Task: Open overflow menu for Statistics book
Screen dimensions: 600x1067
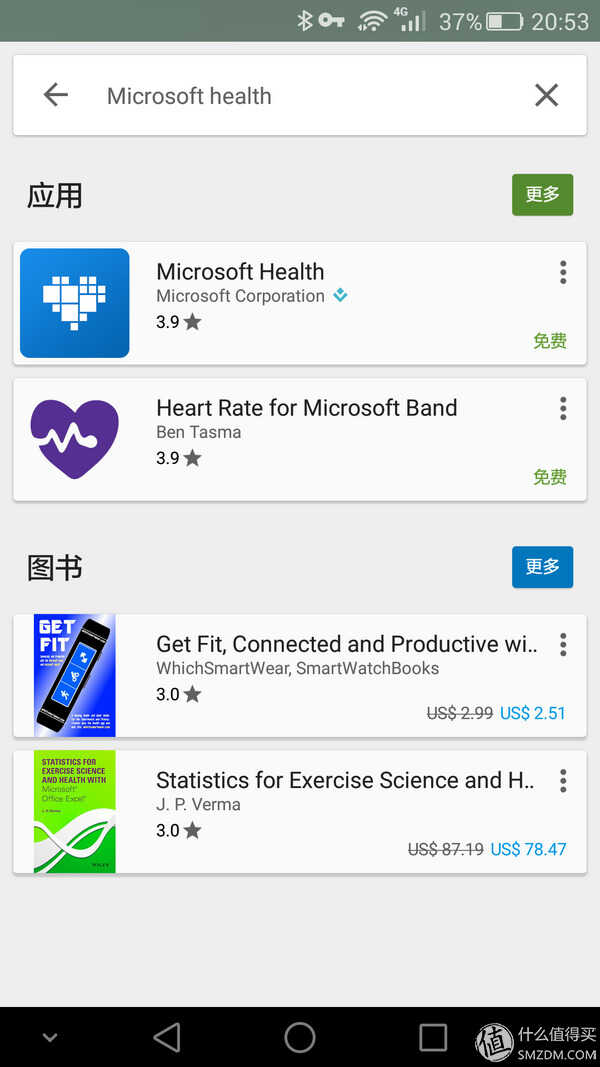Action: [563, 780]
